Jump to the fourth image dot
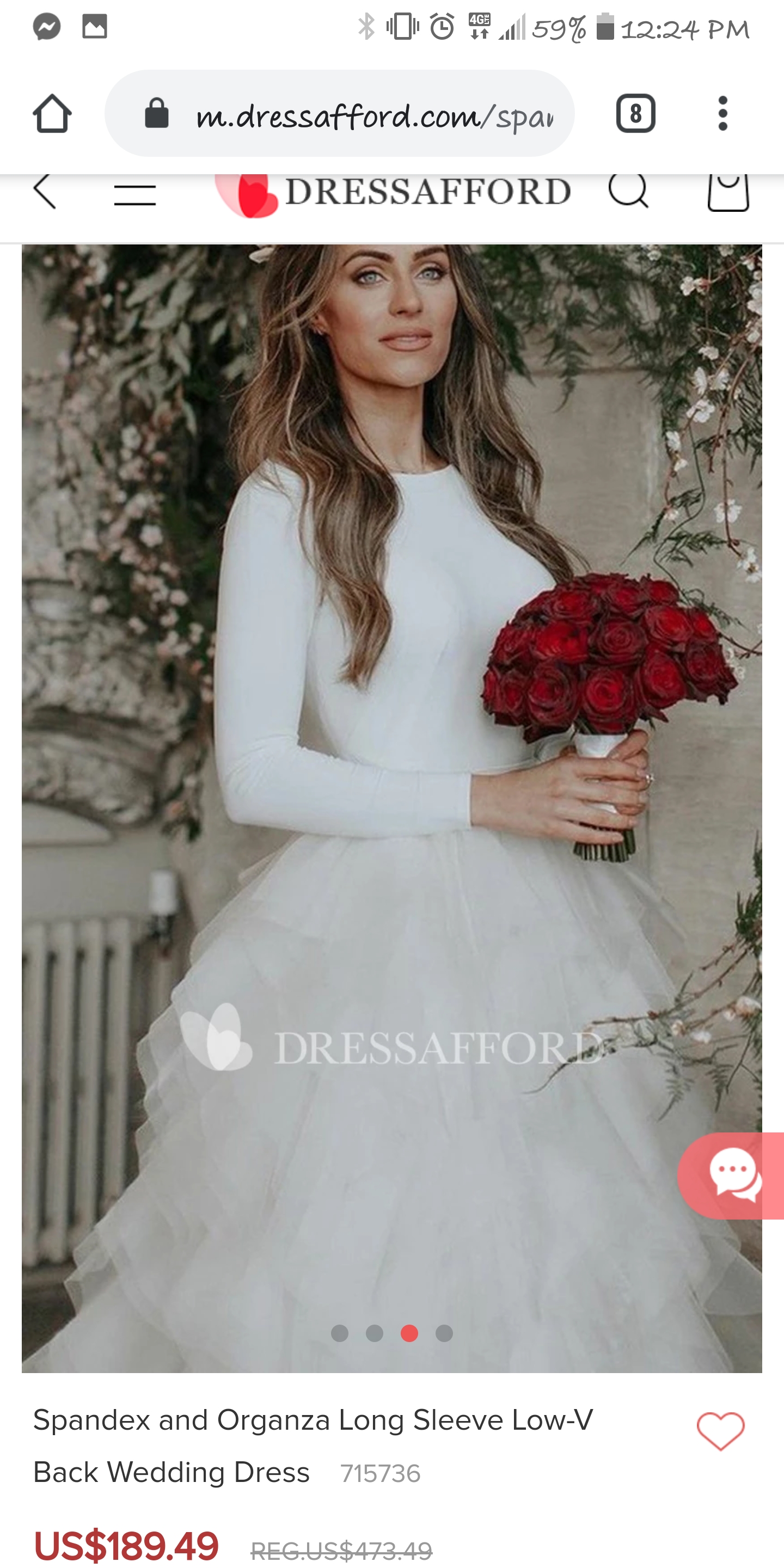Screen dimensions: 784x1568 point(444,1333)
